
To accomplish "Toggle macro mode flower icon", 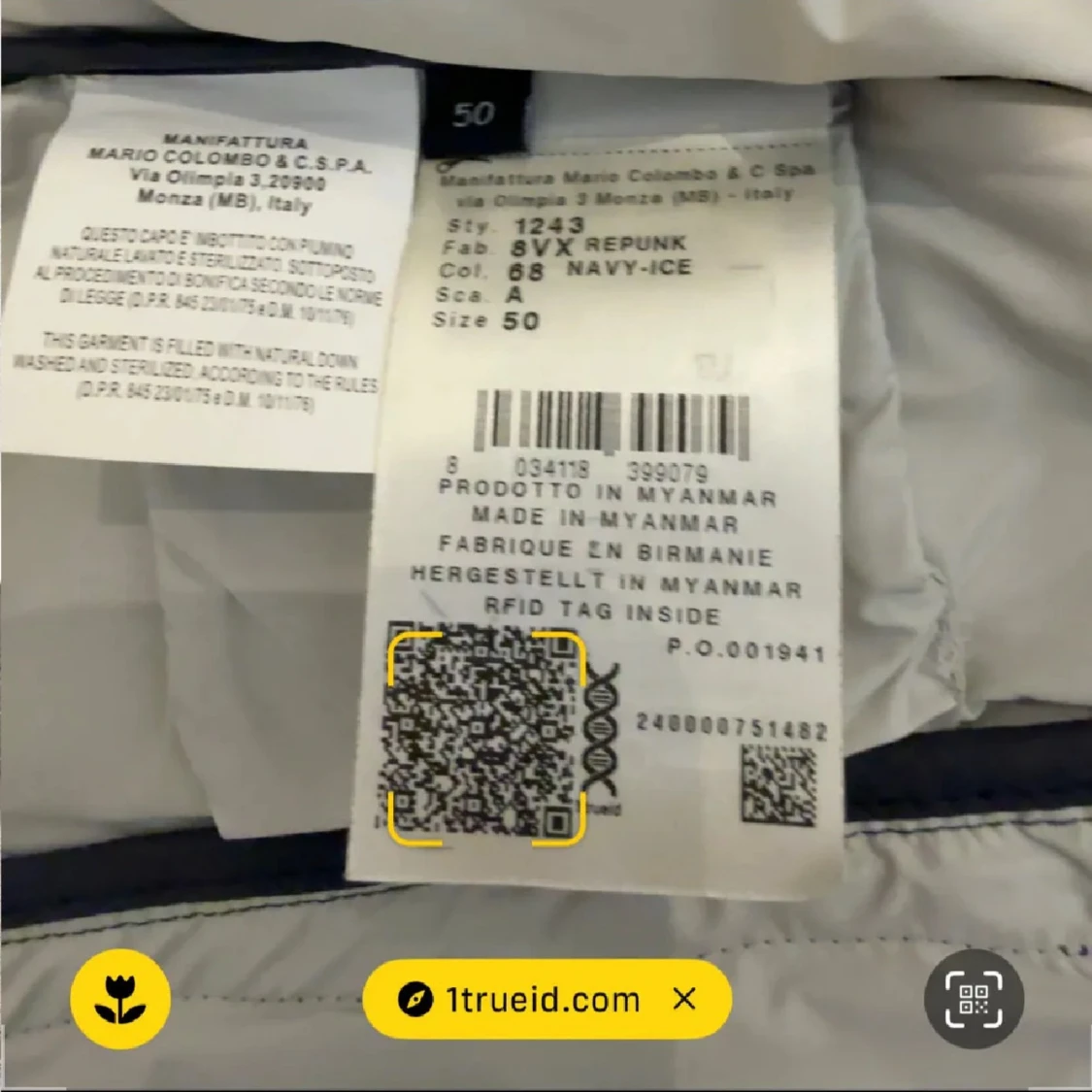I will click(119, 1000).
